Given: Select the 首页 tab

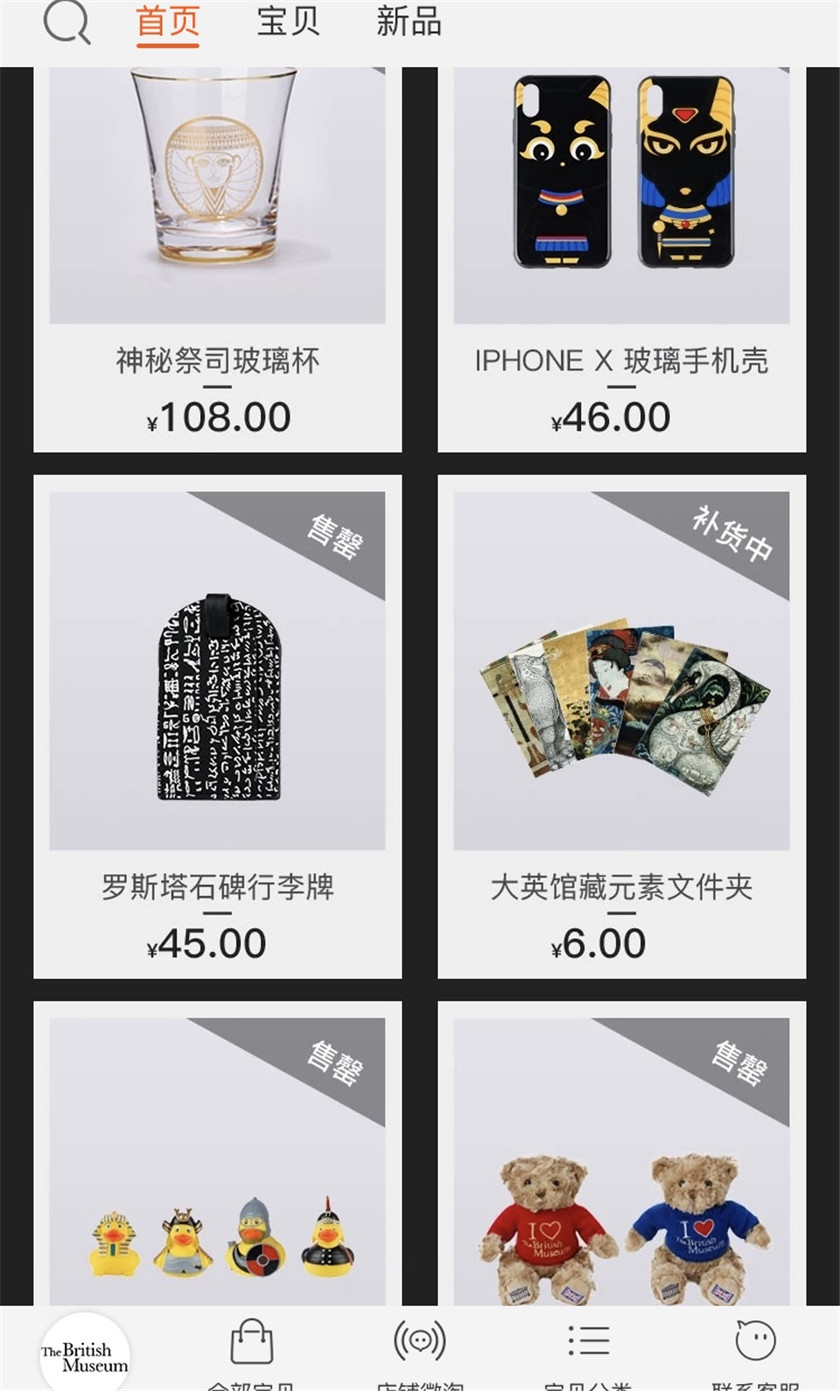Looking at the screenshot, I should [x=168, y=22].
